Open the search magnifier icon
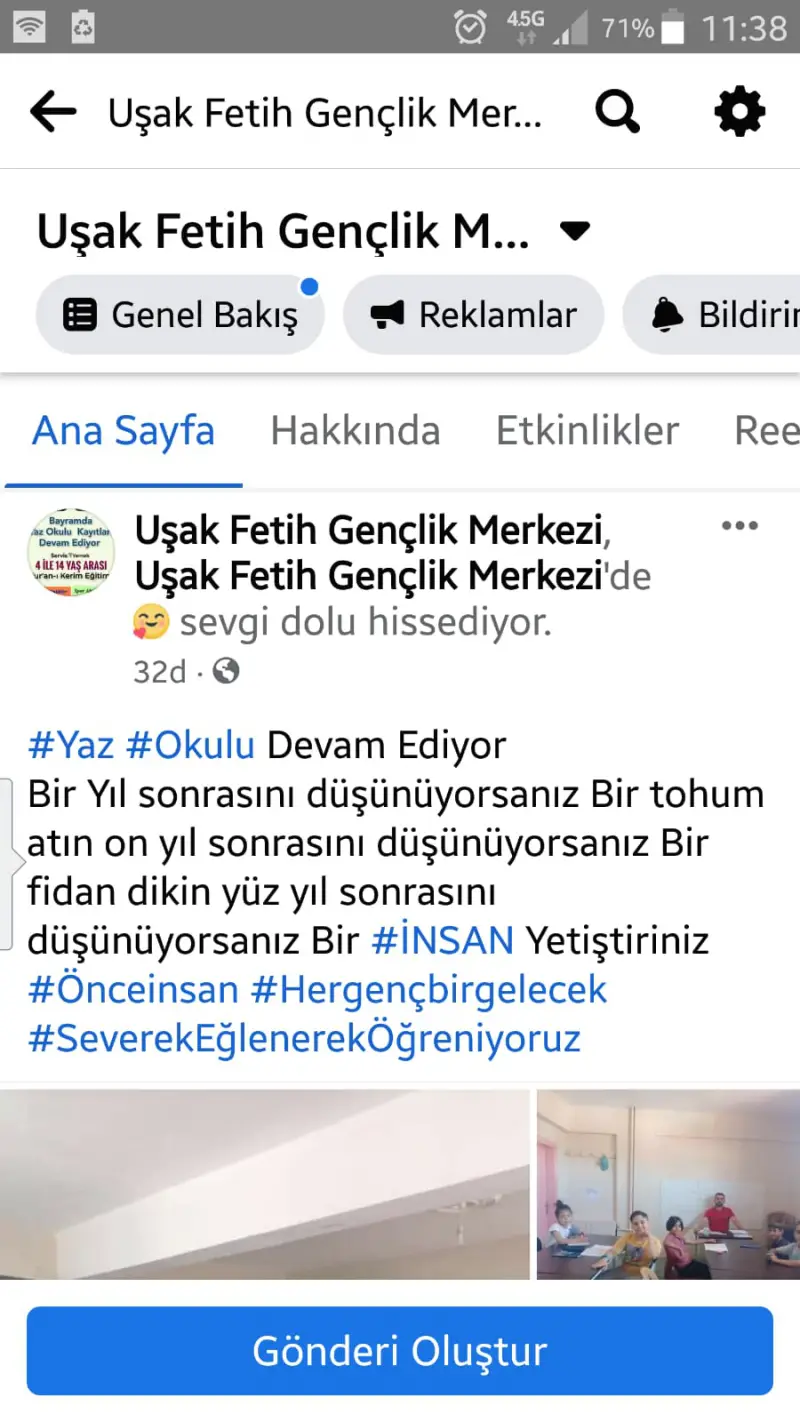 click(x=617, y=112)
